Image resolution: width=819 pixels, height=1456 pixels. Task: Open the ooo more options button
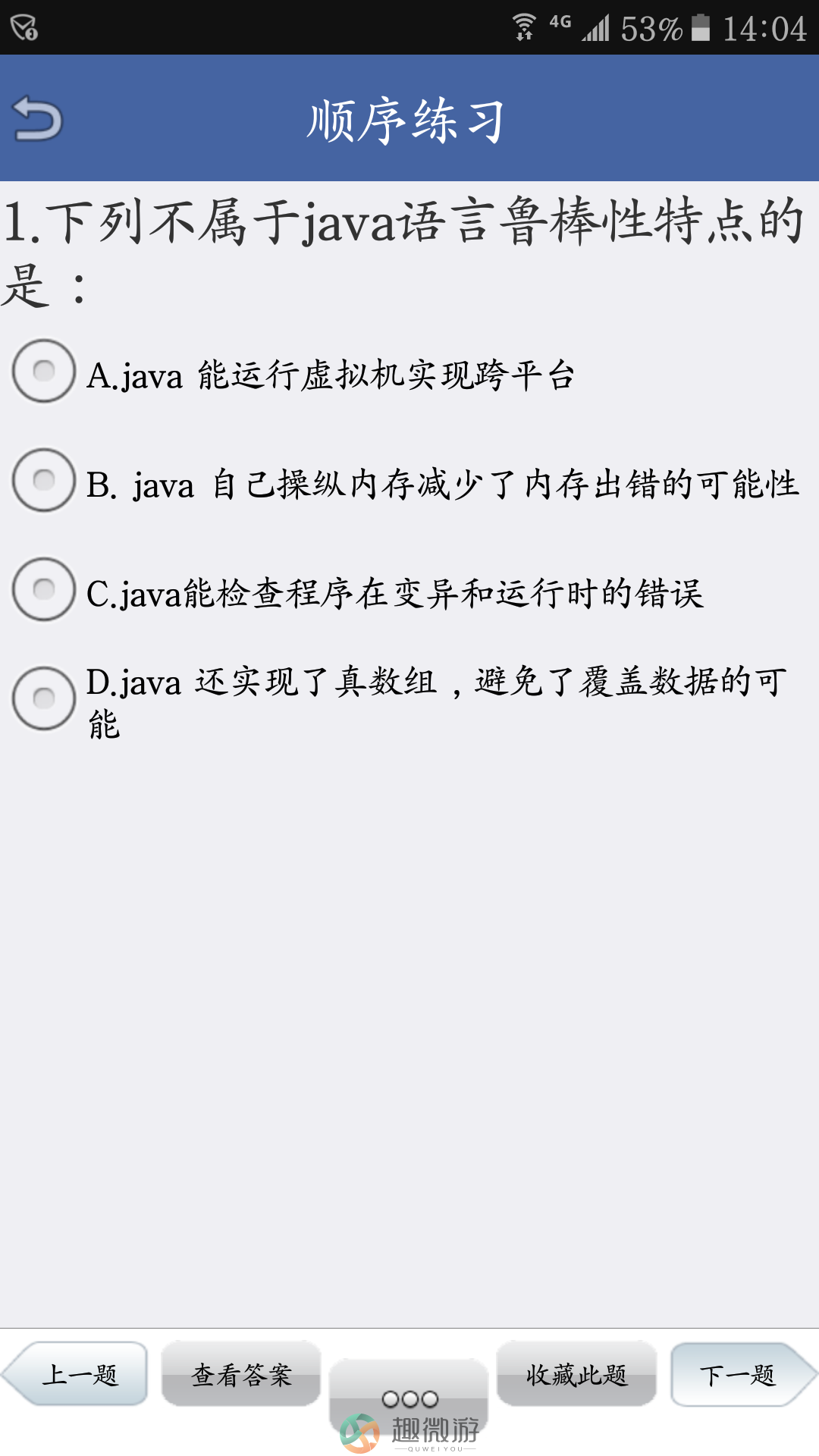click(x=409, y=1398)
